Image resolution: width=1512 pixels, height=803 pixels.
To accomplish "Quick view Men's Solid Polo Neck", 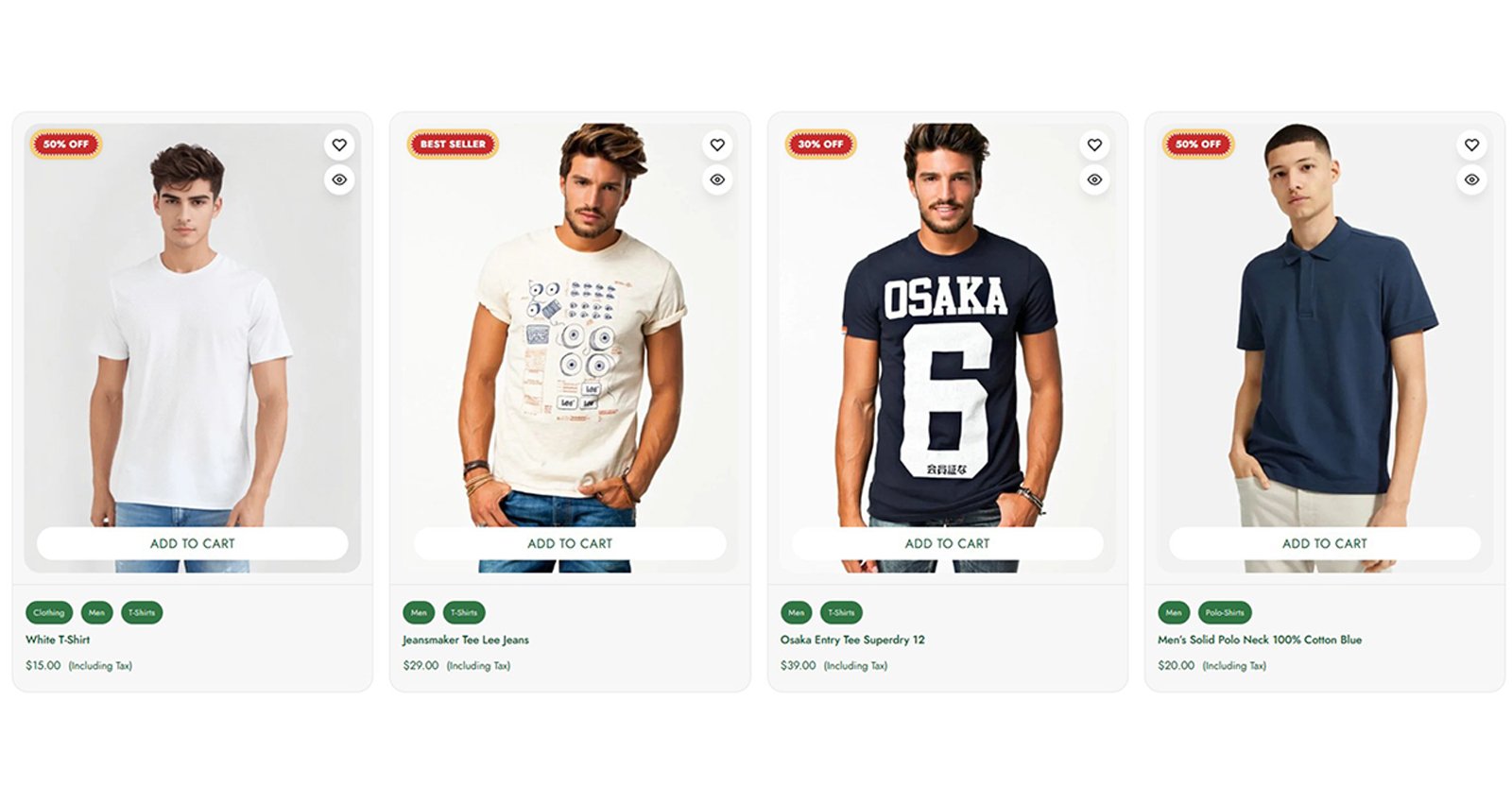I will (1471, 179).
